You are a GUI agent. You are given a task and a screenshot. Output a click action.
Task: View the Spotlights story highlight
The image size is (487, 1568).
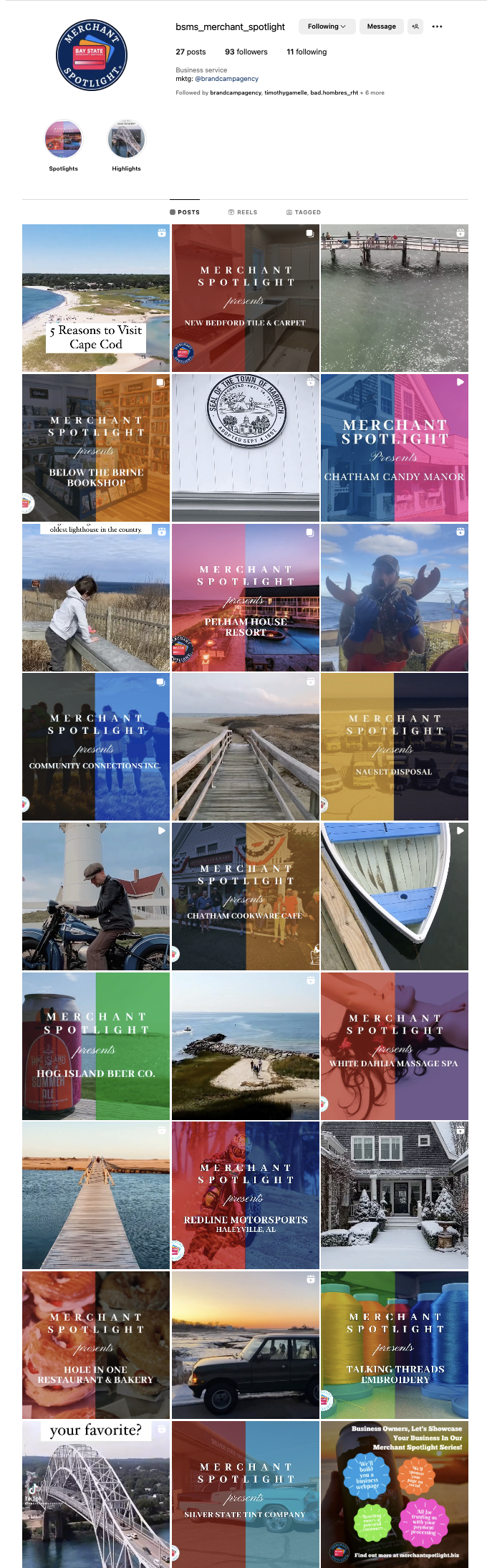click(63, 140)
